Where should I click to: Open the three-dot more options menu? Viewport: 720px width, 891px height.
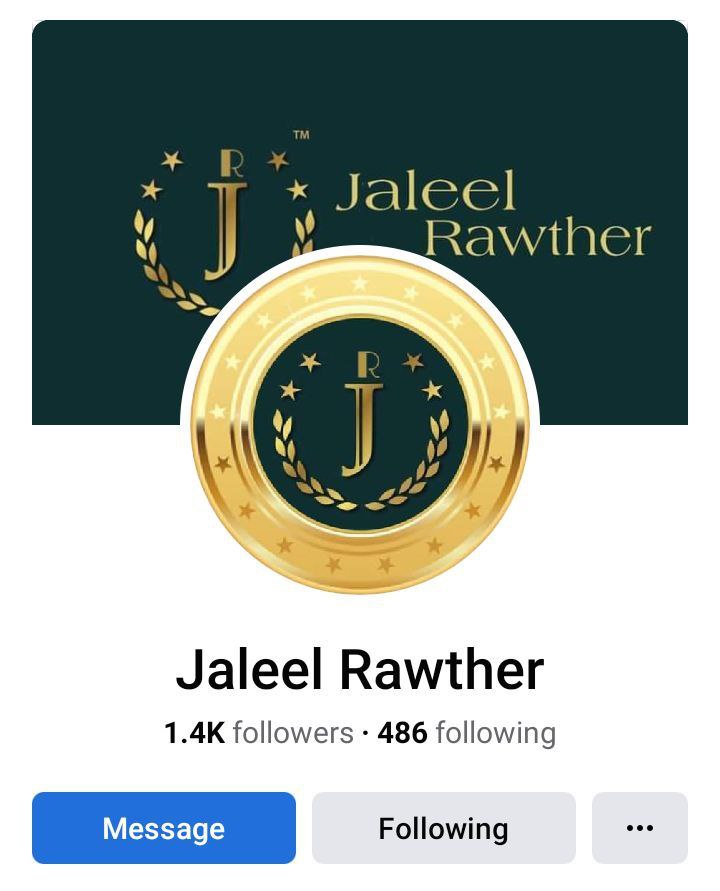click(639, 828)
